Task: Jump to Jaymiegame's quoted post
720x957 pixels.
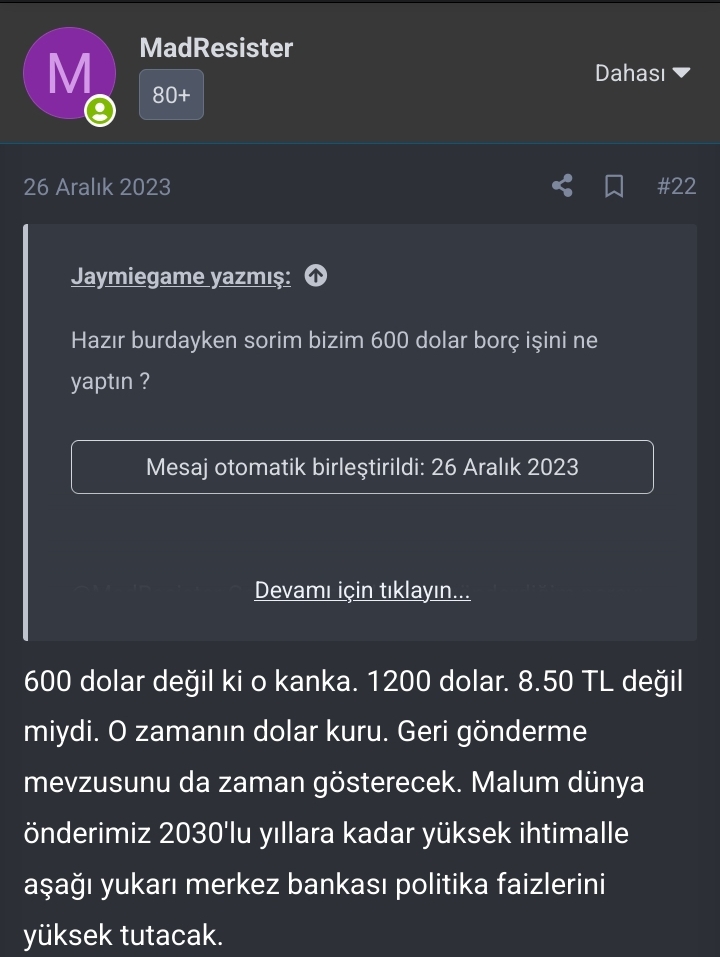Action: (x=316, y=276)
